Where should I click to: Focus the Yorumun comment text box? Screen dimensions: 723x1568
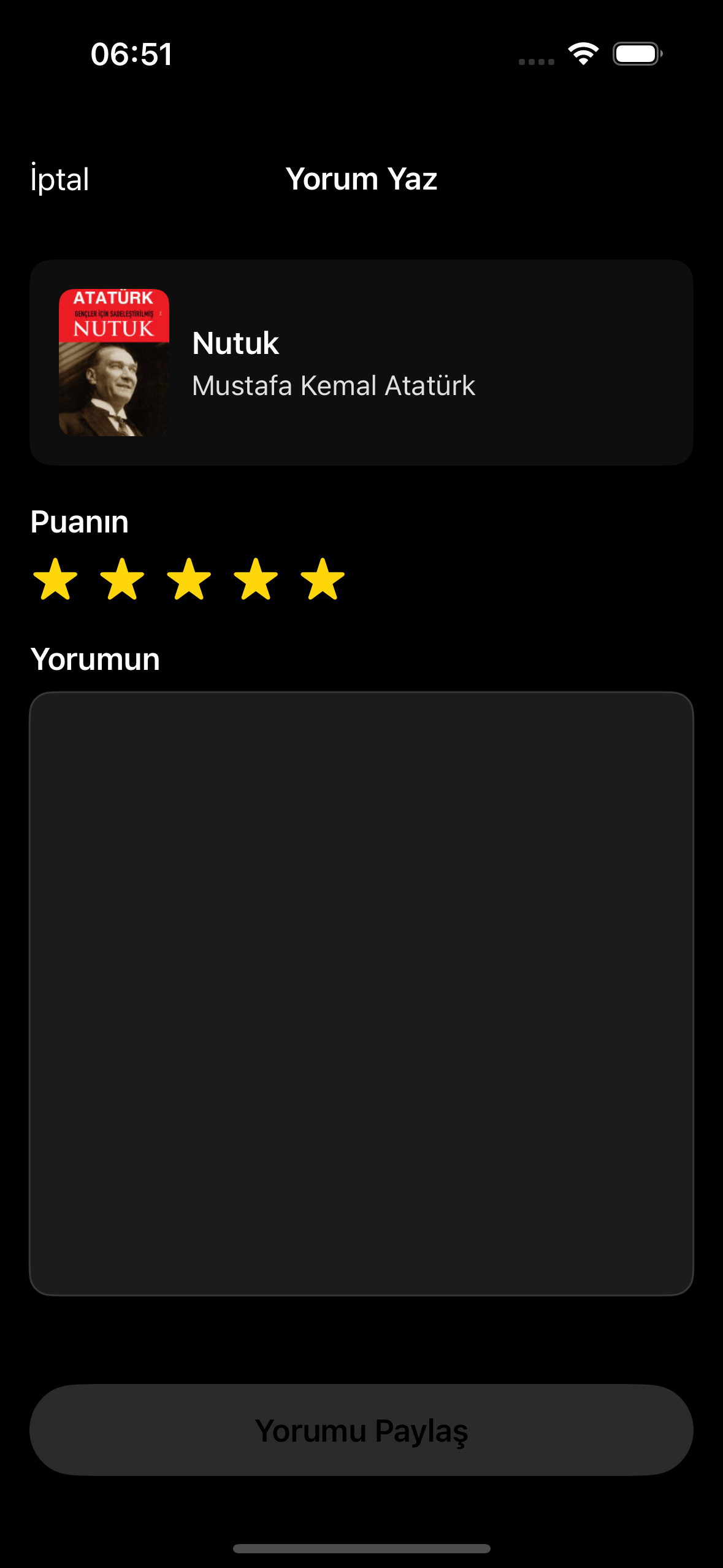pyautogui.click(x=361, y=993)
